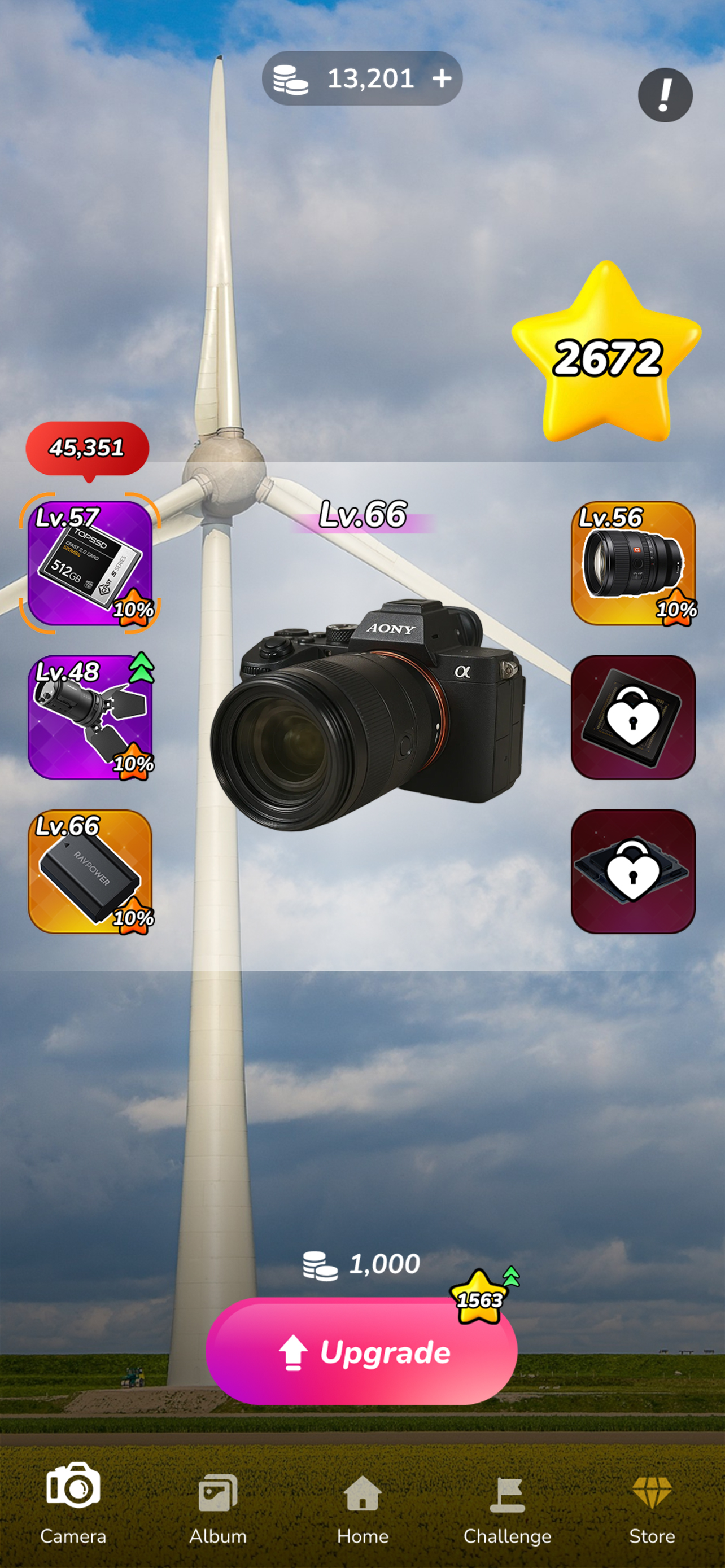Tap the locked sensor chip slot
Screen dimensions: 725x1568
633,717
